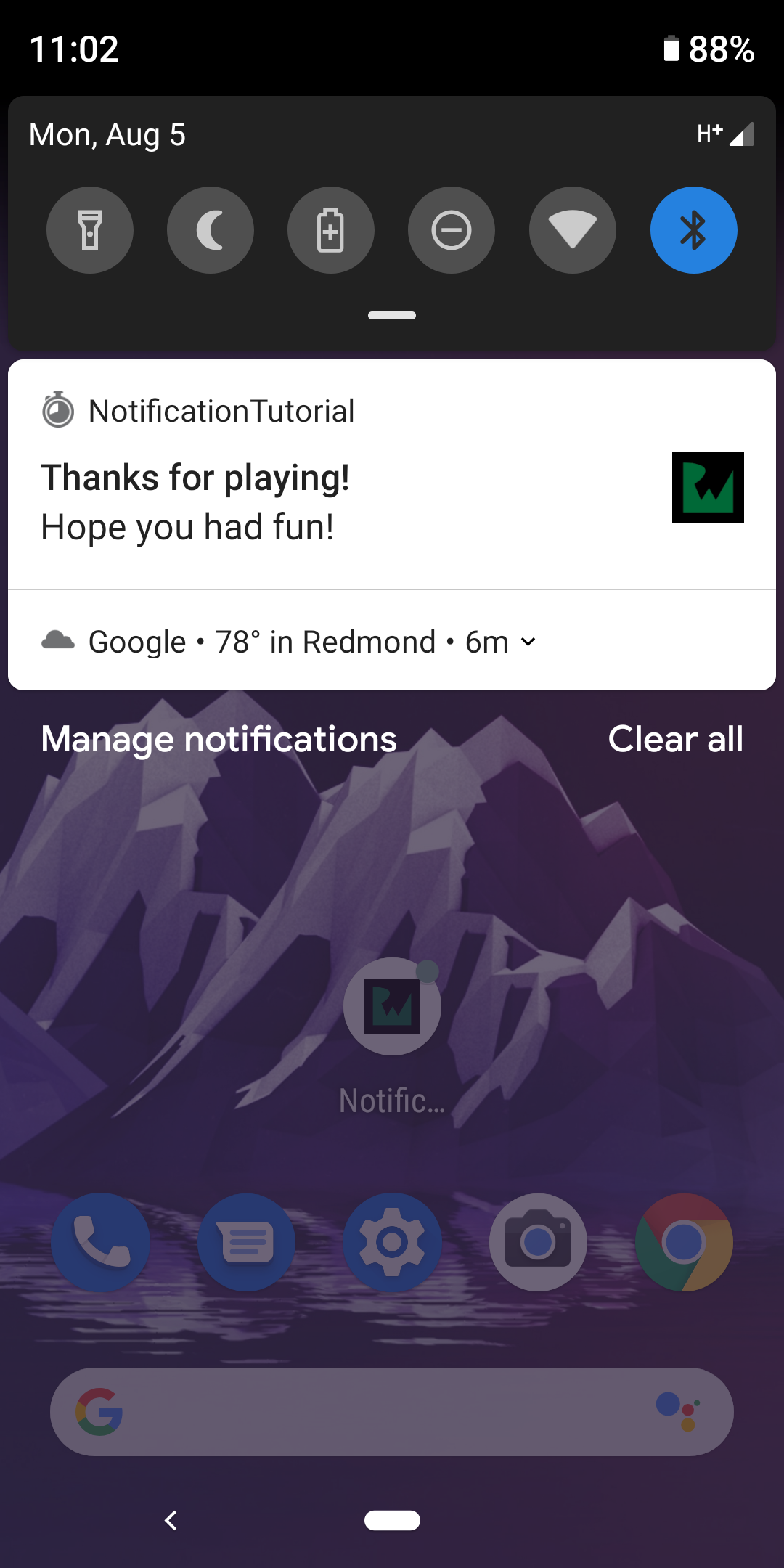The height and width of the screenshot is (1568, 784).
Task: Pull down the quick settings handle
Action: click(392, 315)
